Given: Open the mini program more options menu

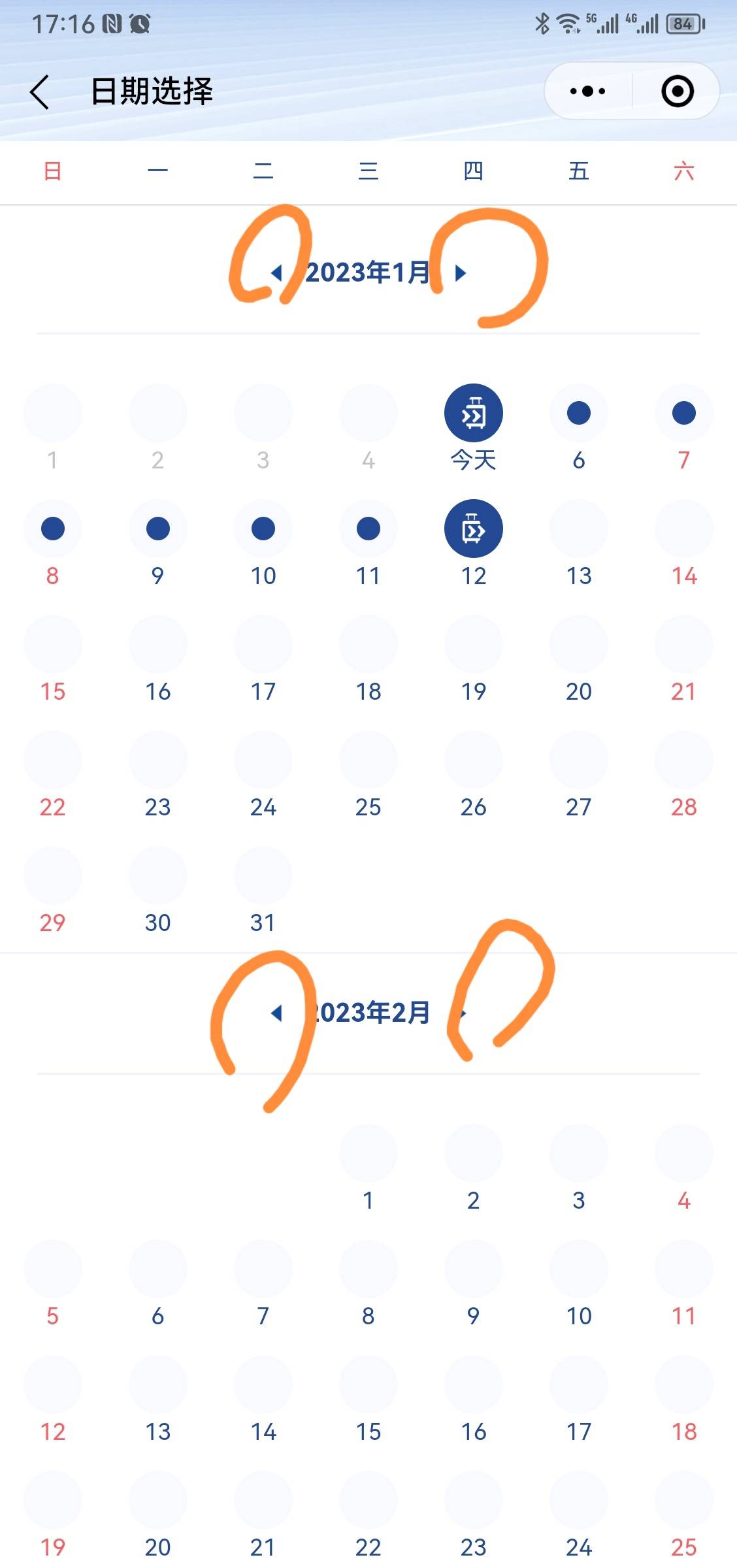Looking at the screenshot, I should pos(587,91).
